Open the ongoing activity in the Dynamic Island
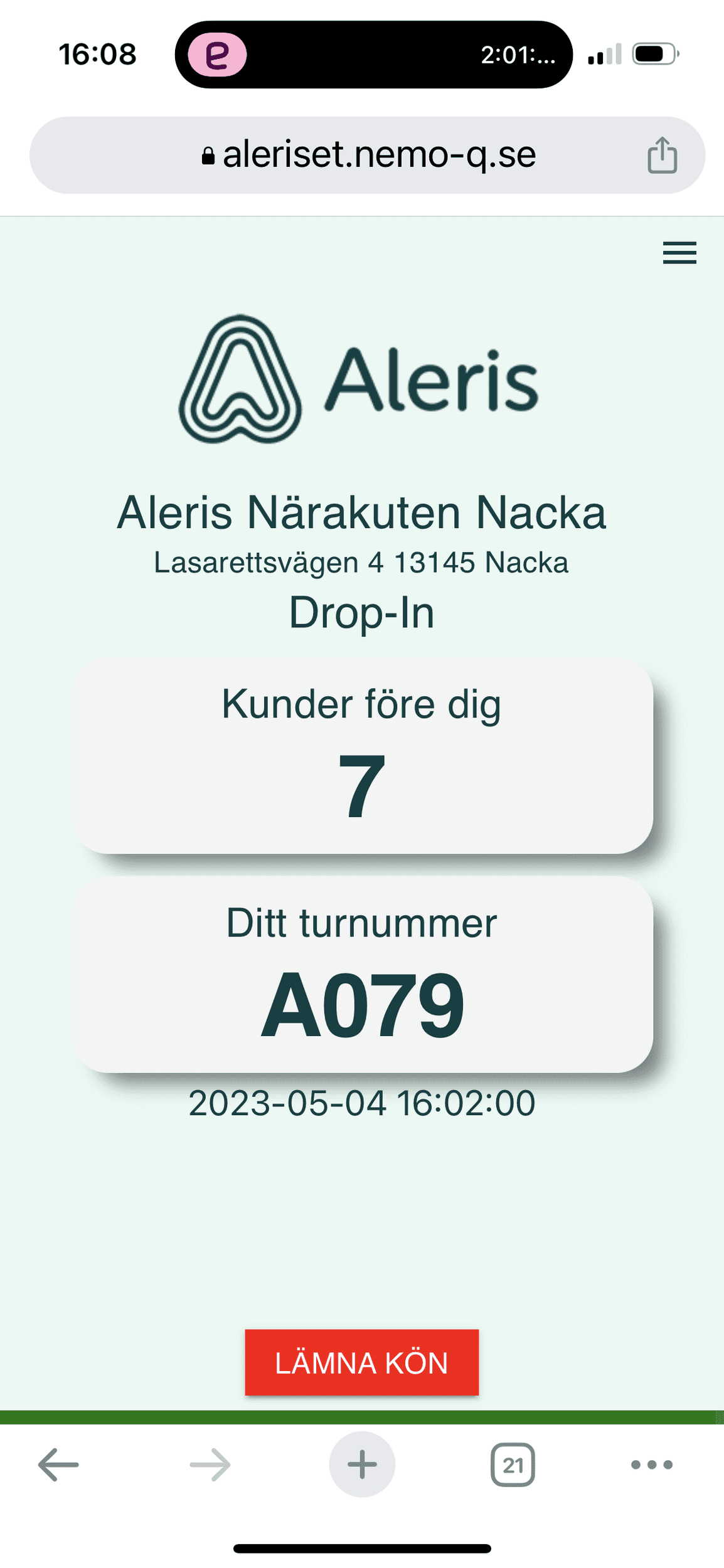 [x=374, y=55]
